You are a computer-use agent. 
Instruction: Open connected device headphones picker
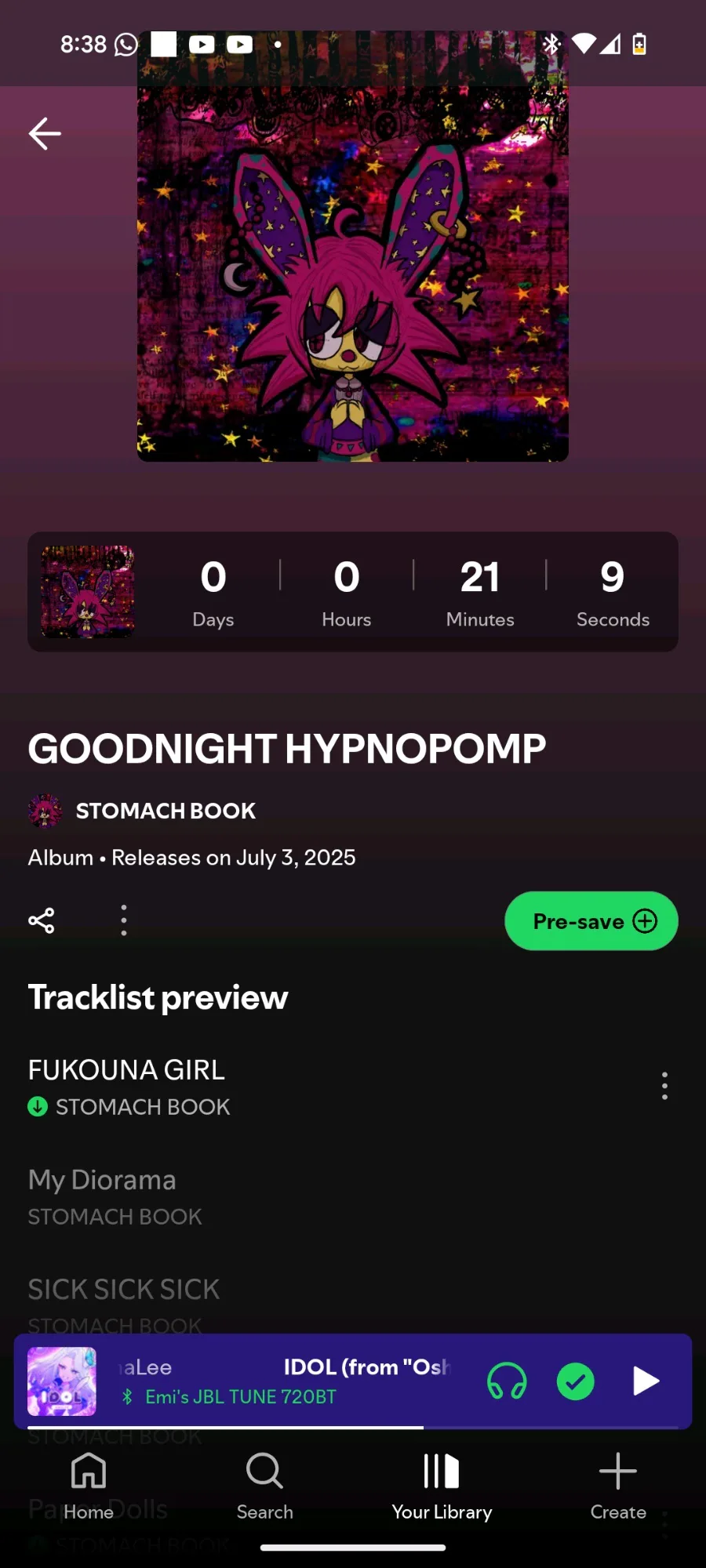507,1381
